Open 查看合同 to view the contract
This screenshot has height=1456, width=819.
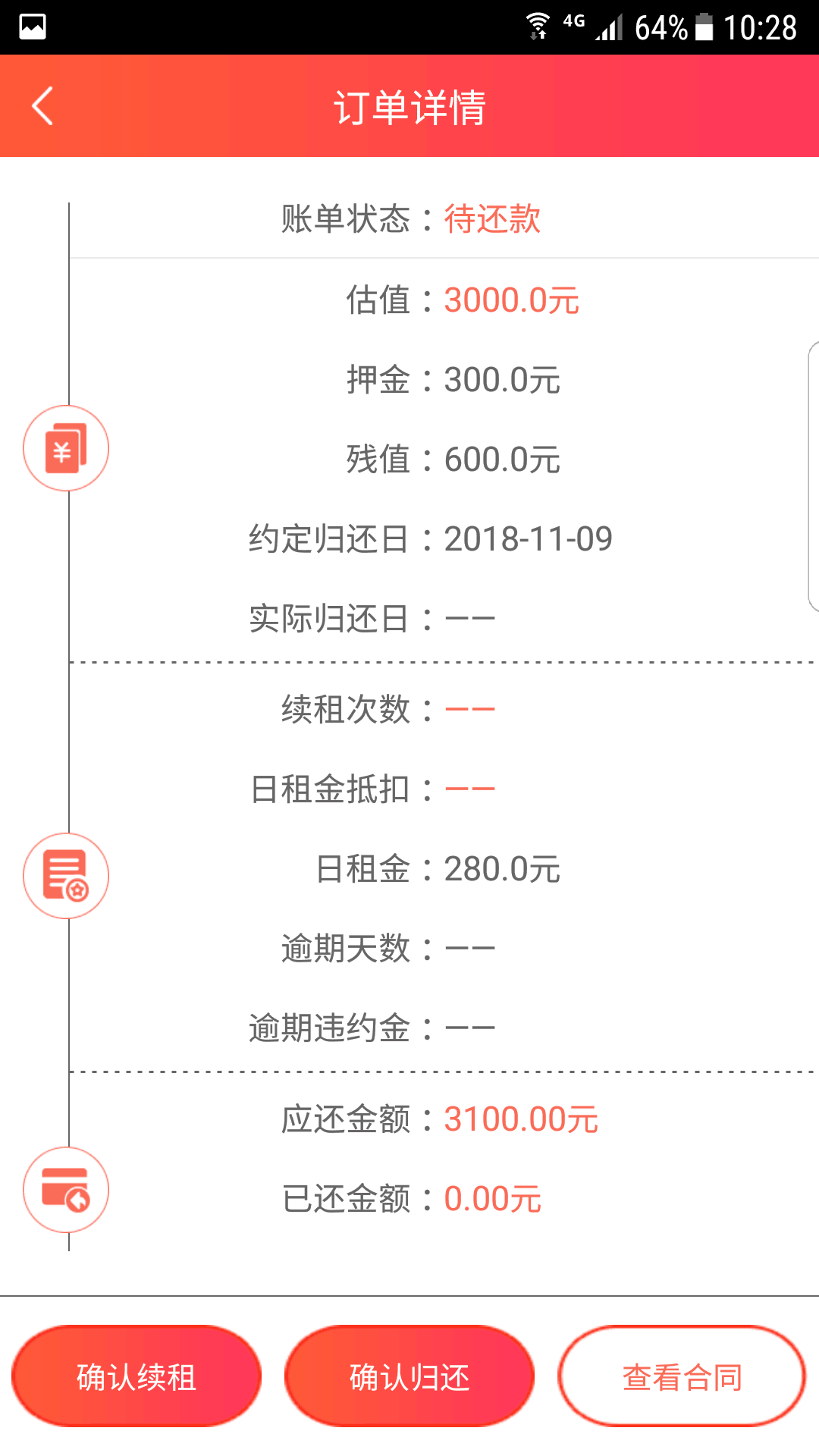click(x=682, y=1376)
